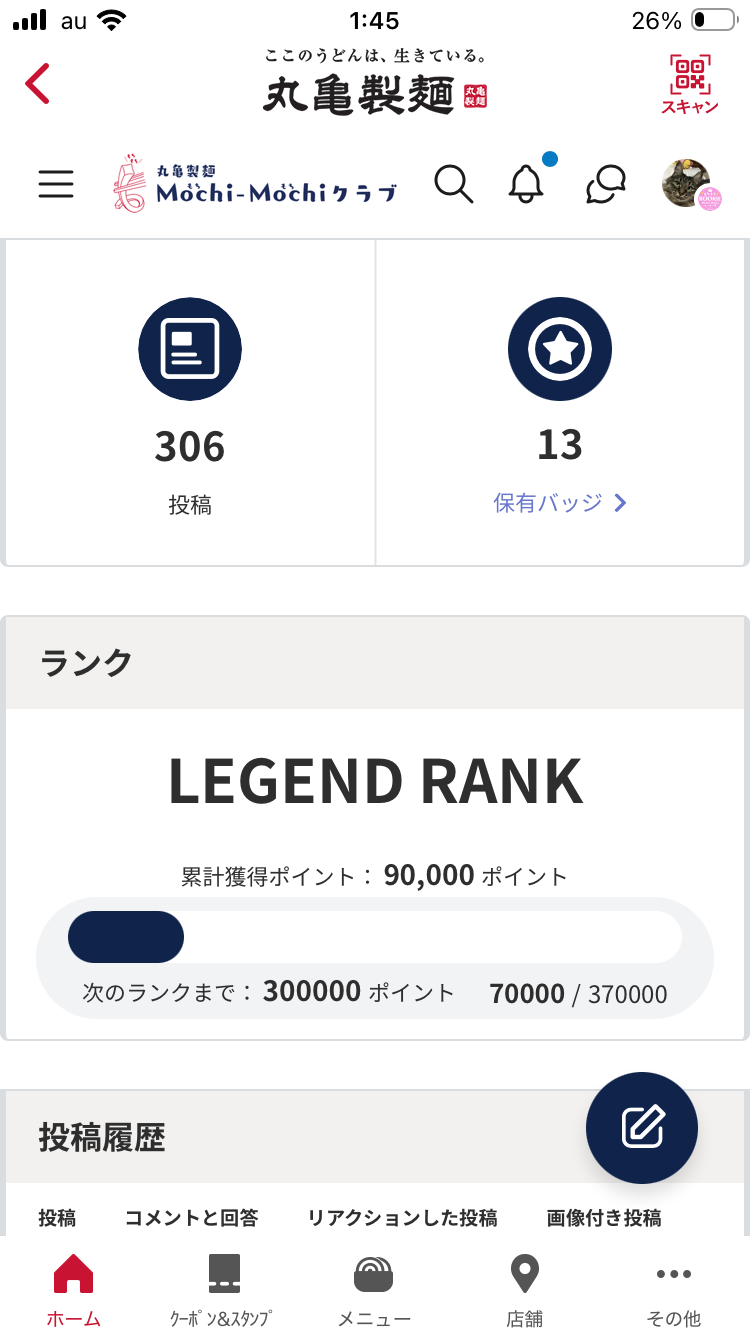
Task: Open the chat messages icon
Action: click(606, 184)
